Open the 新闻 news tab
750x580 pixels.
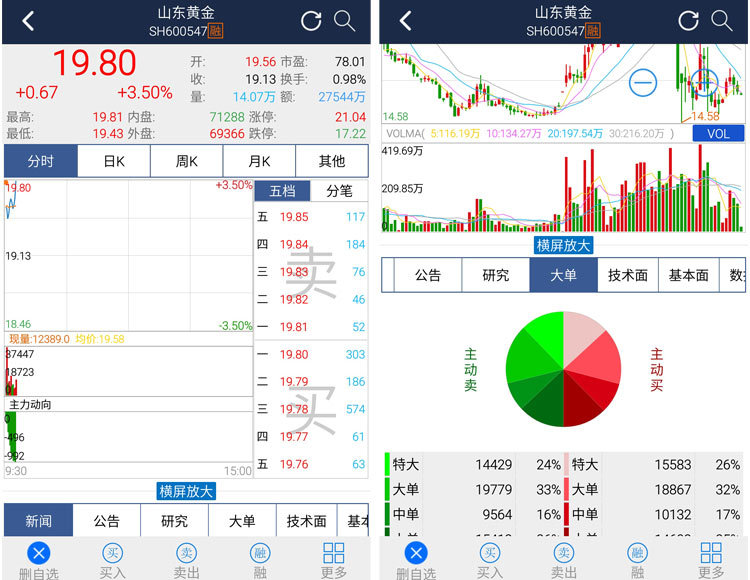click(39, 521)
